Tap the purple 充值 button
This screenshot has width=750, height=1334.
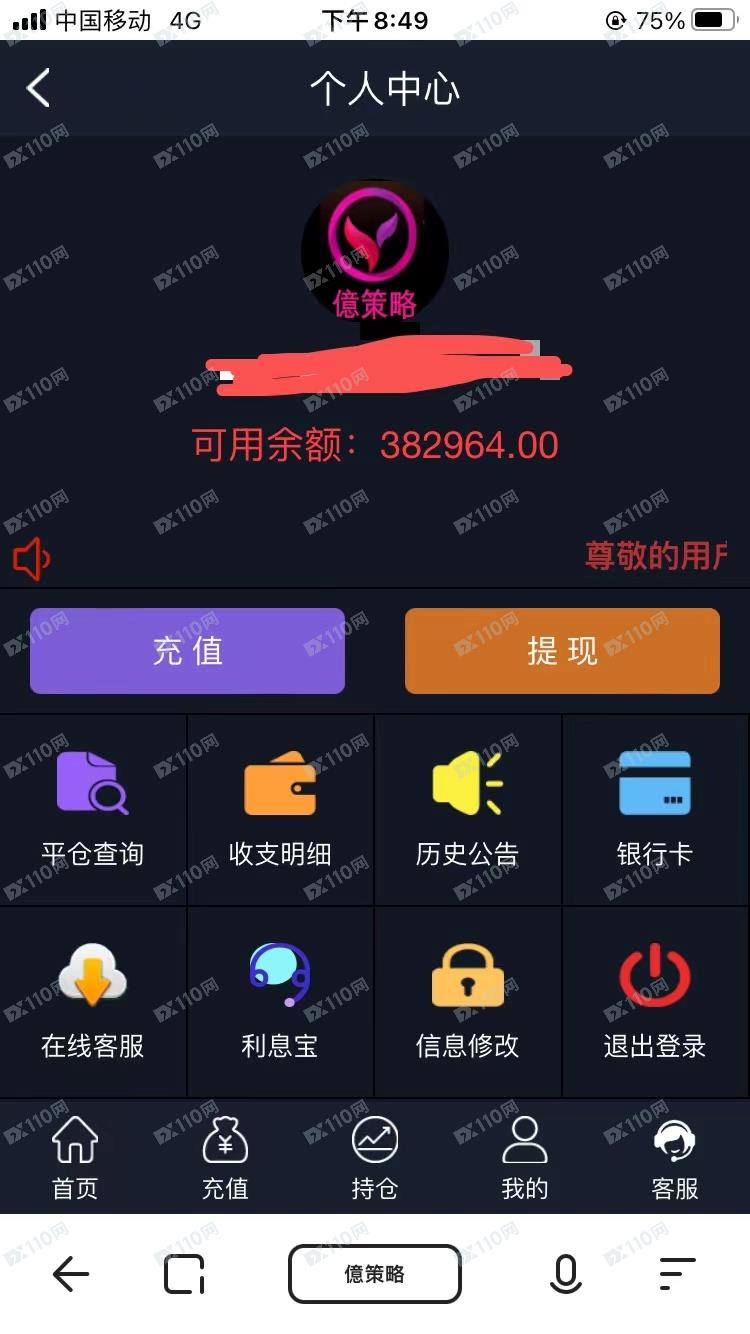click(187, 651)
